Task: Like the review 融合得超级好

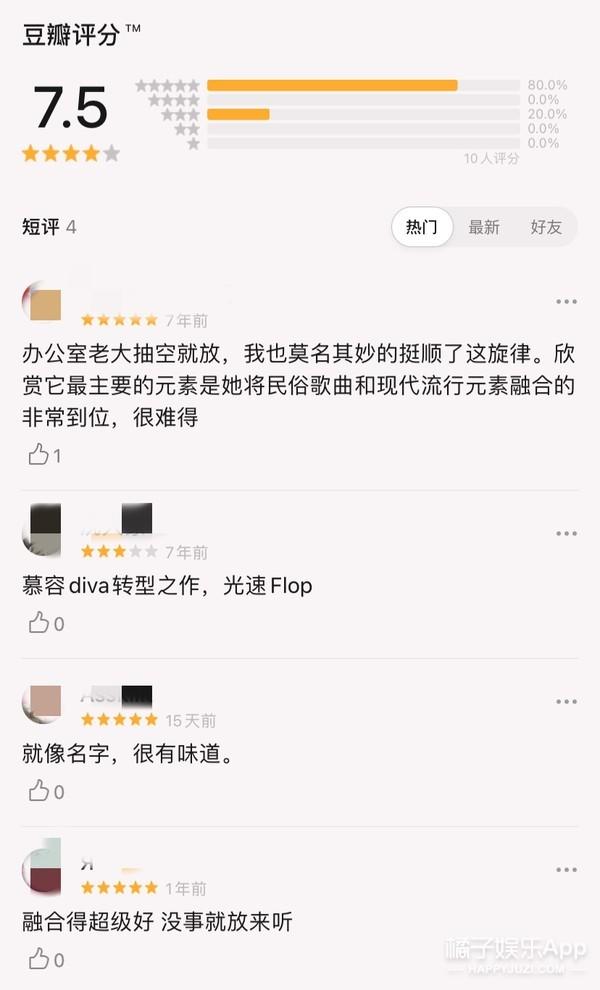Action: (x=45, y=959)
